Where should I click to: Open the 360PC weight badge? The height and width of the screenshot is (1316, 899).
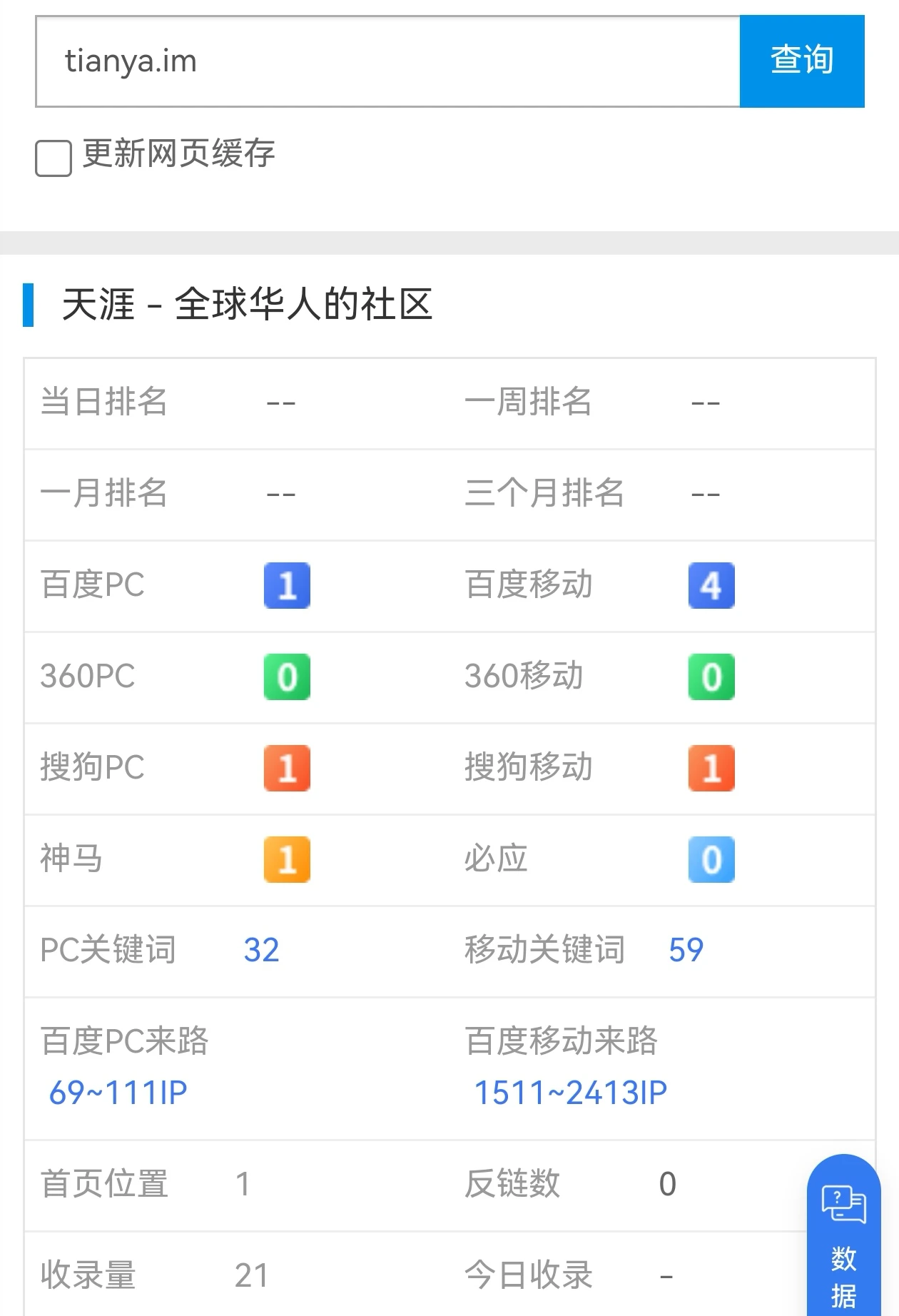(x=287, y=677)
